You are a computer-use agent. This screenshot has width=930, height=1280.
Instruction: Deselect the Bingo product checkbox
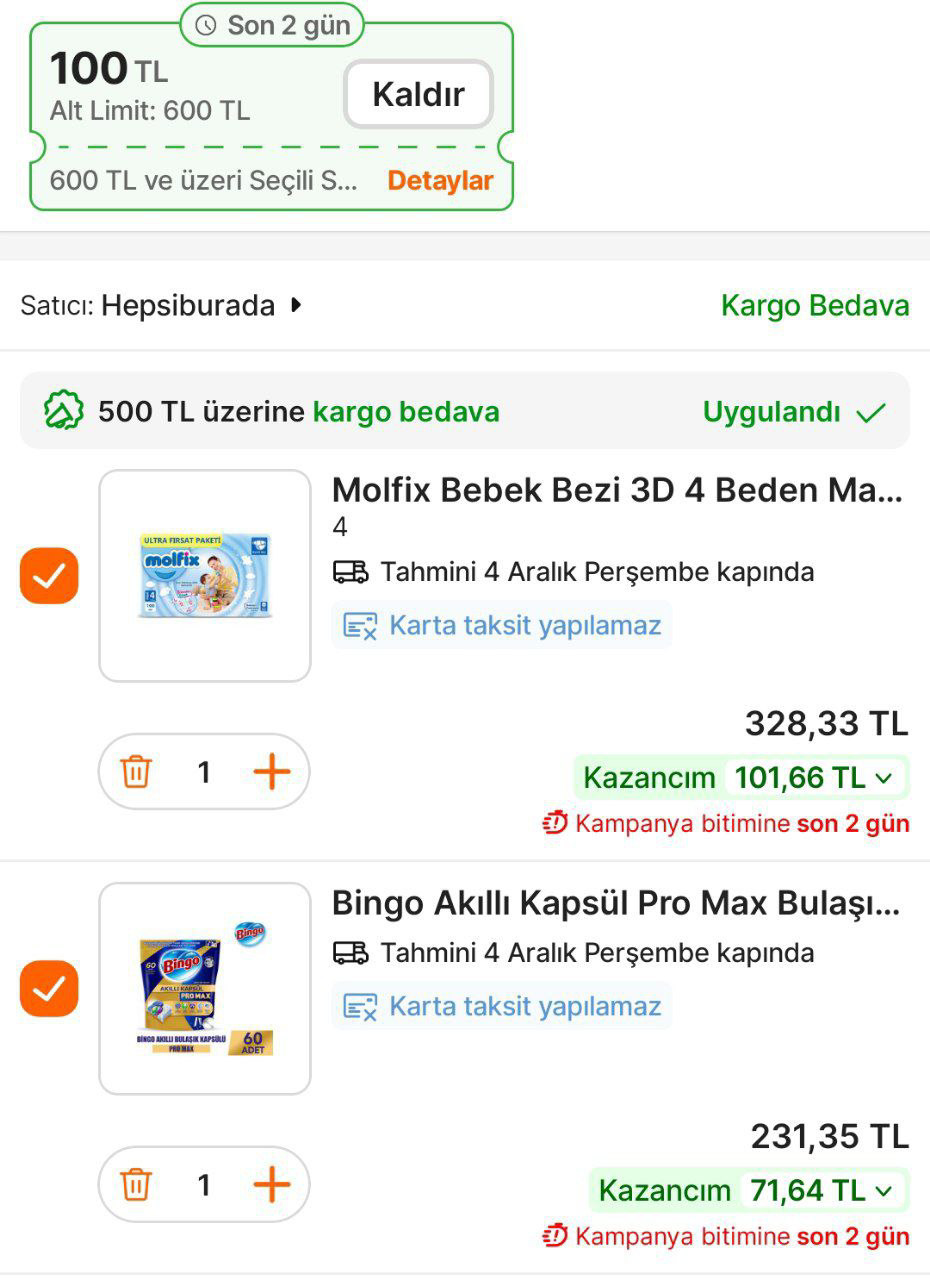49,990
